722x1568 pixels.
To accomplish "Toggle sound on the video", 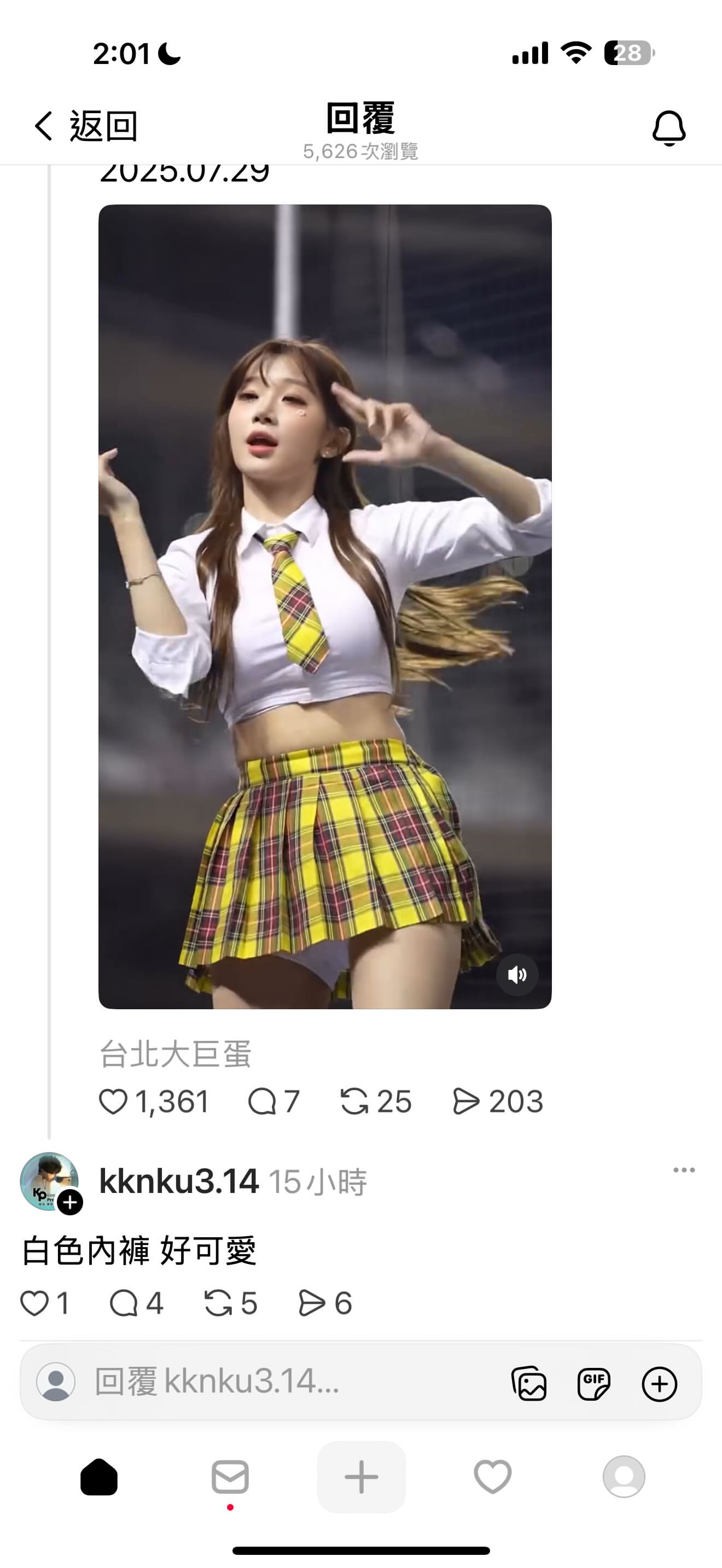I will tap(517, 974).
